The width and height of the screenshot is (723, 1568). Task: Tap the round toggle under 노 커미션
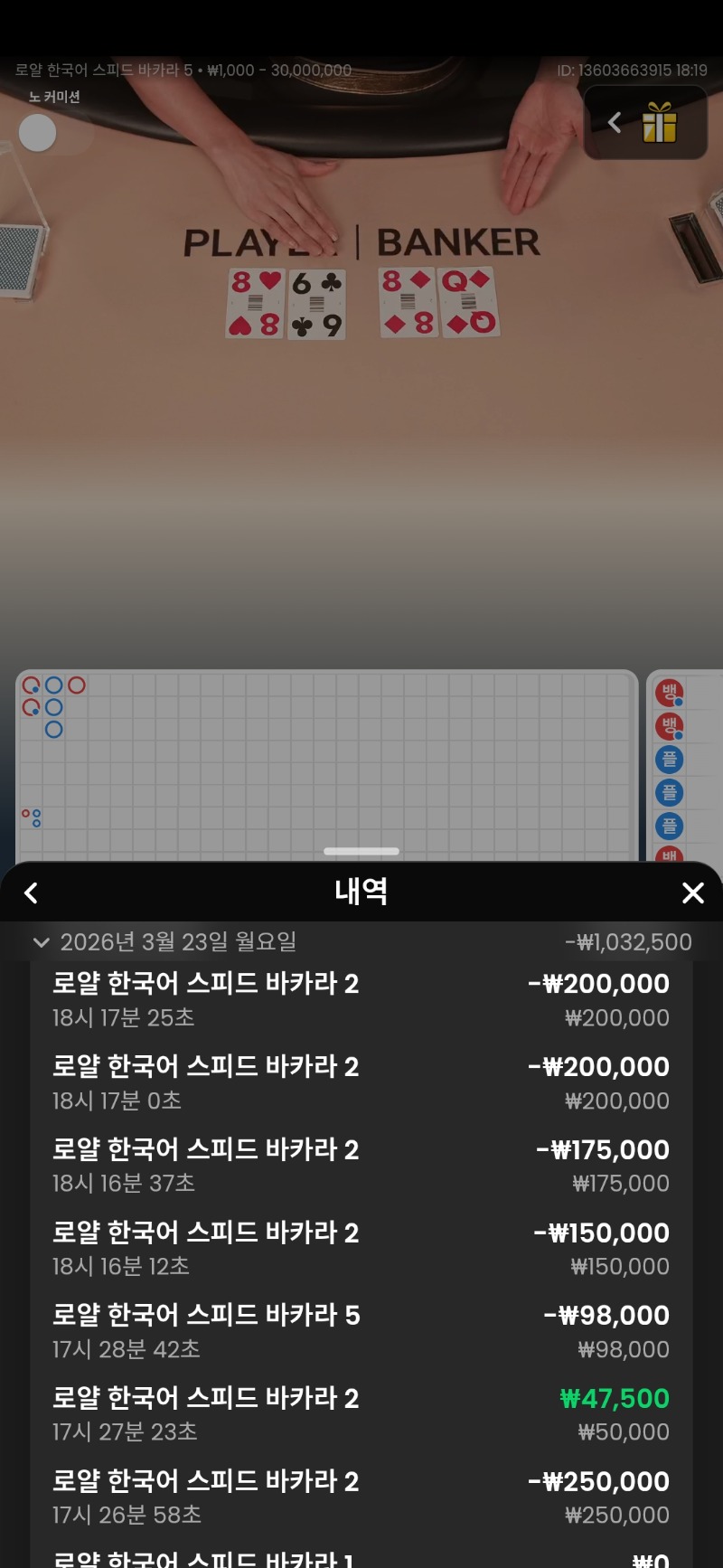coord(38,133)
